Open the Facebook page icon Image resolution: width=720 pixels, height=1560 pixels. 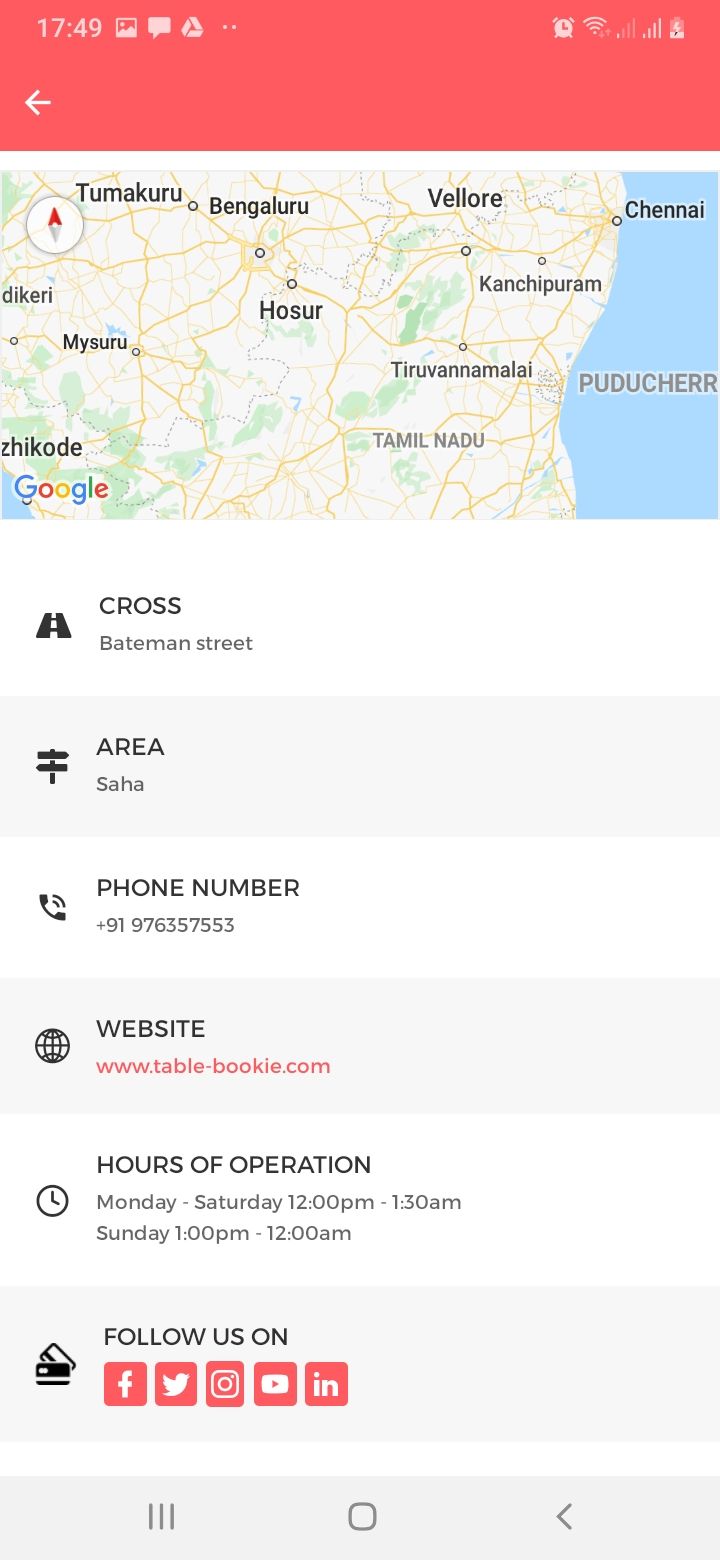(x=125, y=1384)
